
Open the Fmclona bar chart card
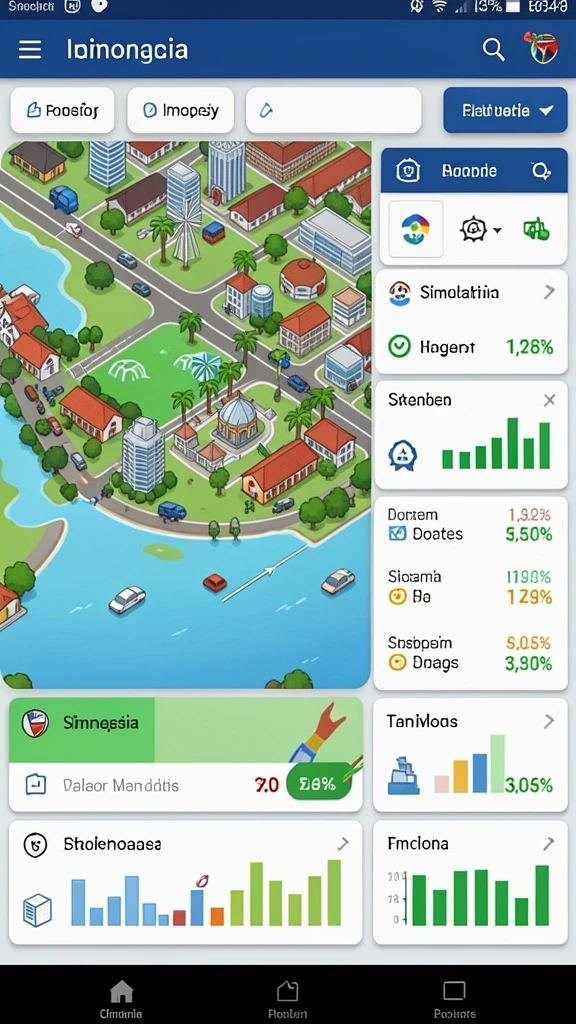coord(470,882)
